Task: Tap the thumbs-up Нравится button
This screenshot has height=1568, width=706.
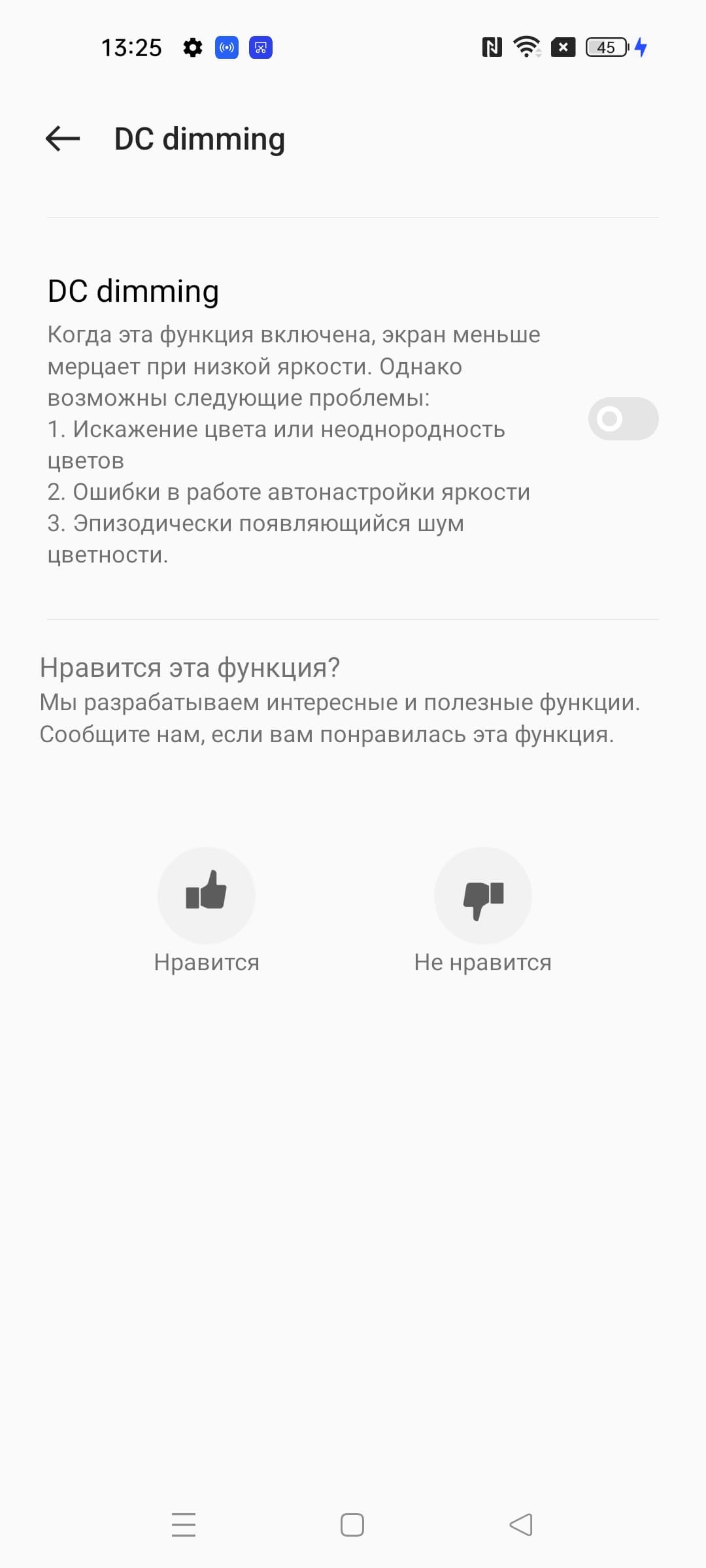Action: click(x=207, y=895)
